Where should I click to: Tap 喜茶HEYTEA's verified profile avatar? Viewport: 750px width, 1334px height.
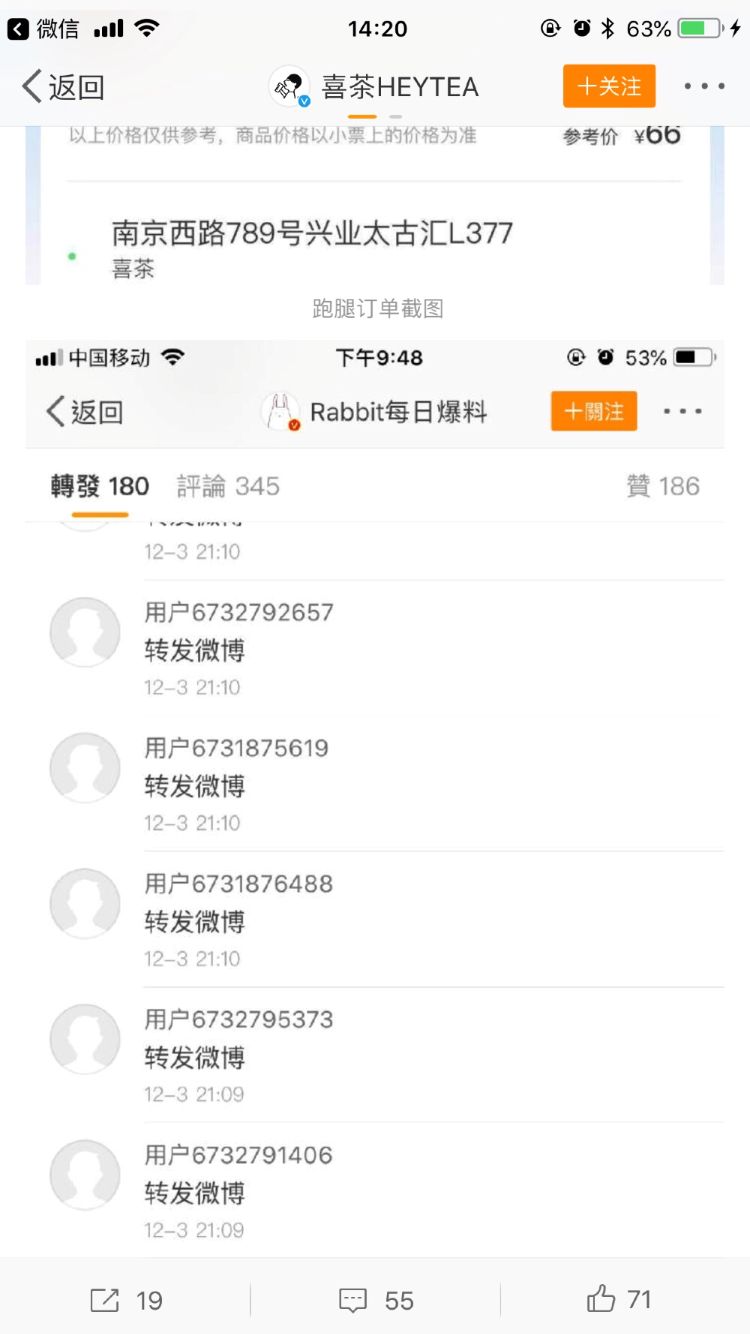290,88
